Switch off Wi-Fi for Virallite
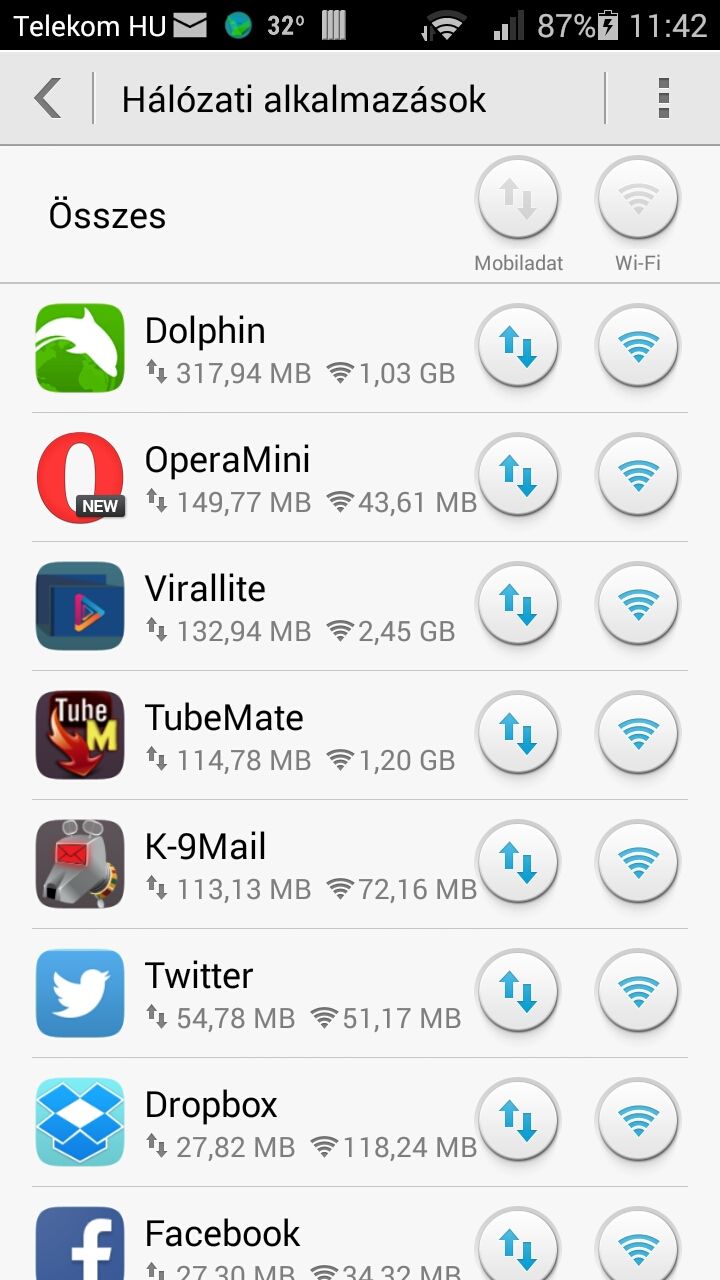The image size is (720, 1280). click(638, 605)
